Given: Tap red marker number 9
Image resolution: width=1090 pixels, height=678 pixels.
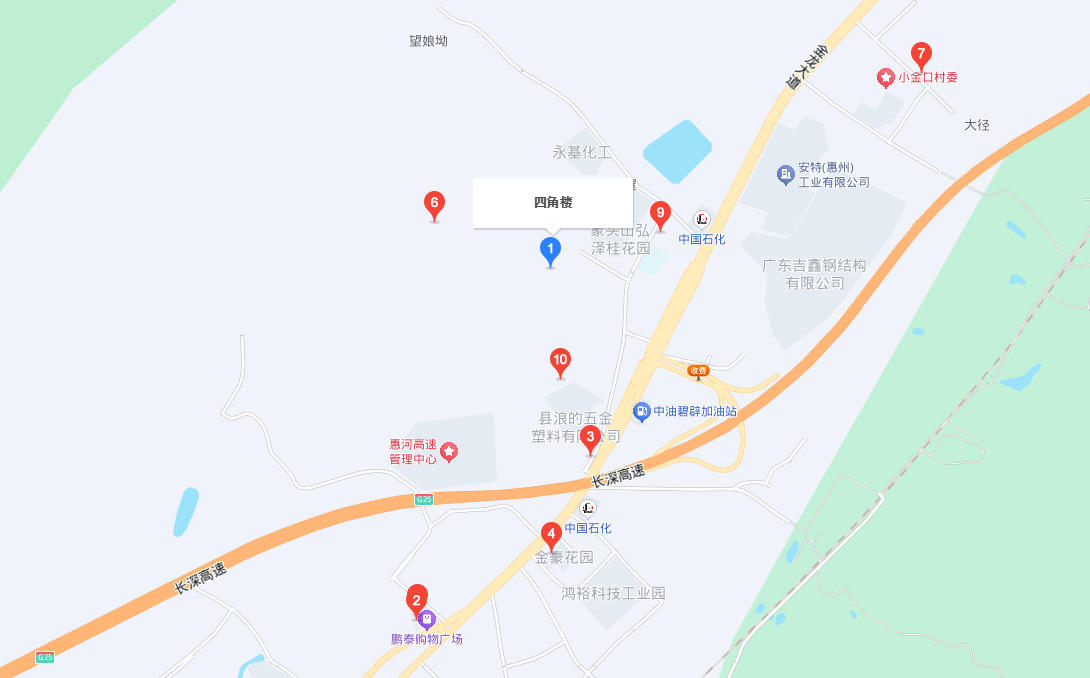Looking at the screenshot, I should [x=660, y=213].
